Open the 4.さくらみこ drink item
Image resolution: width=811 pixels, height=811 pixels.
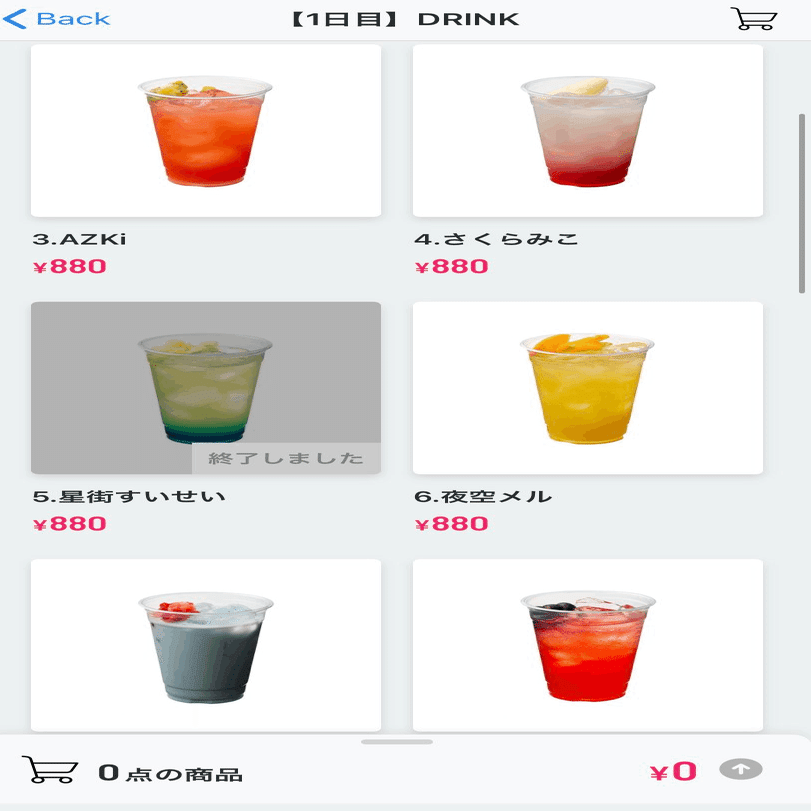(x=587, y=131)
